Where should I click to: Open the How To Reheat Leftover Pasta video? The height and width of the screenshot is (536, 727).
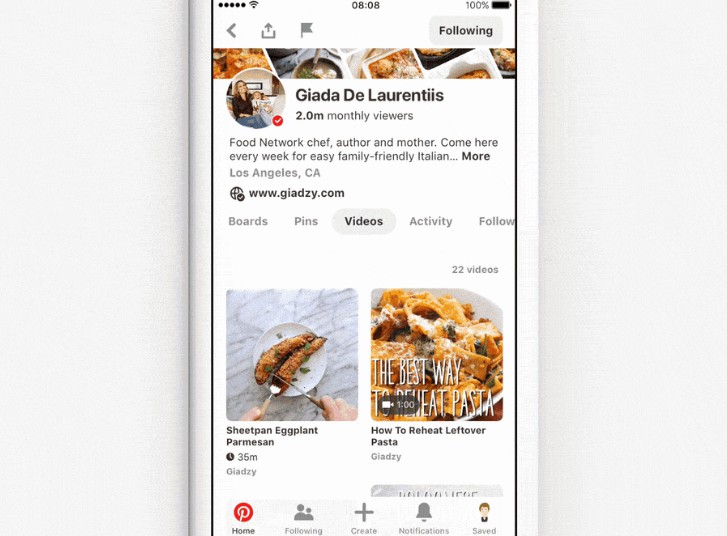(437, 355)
